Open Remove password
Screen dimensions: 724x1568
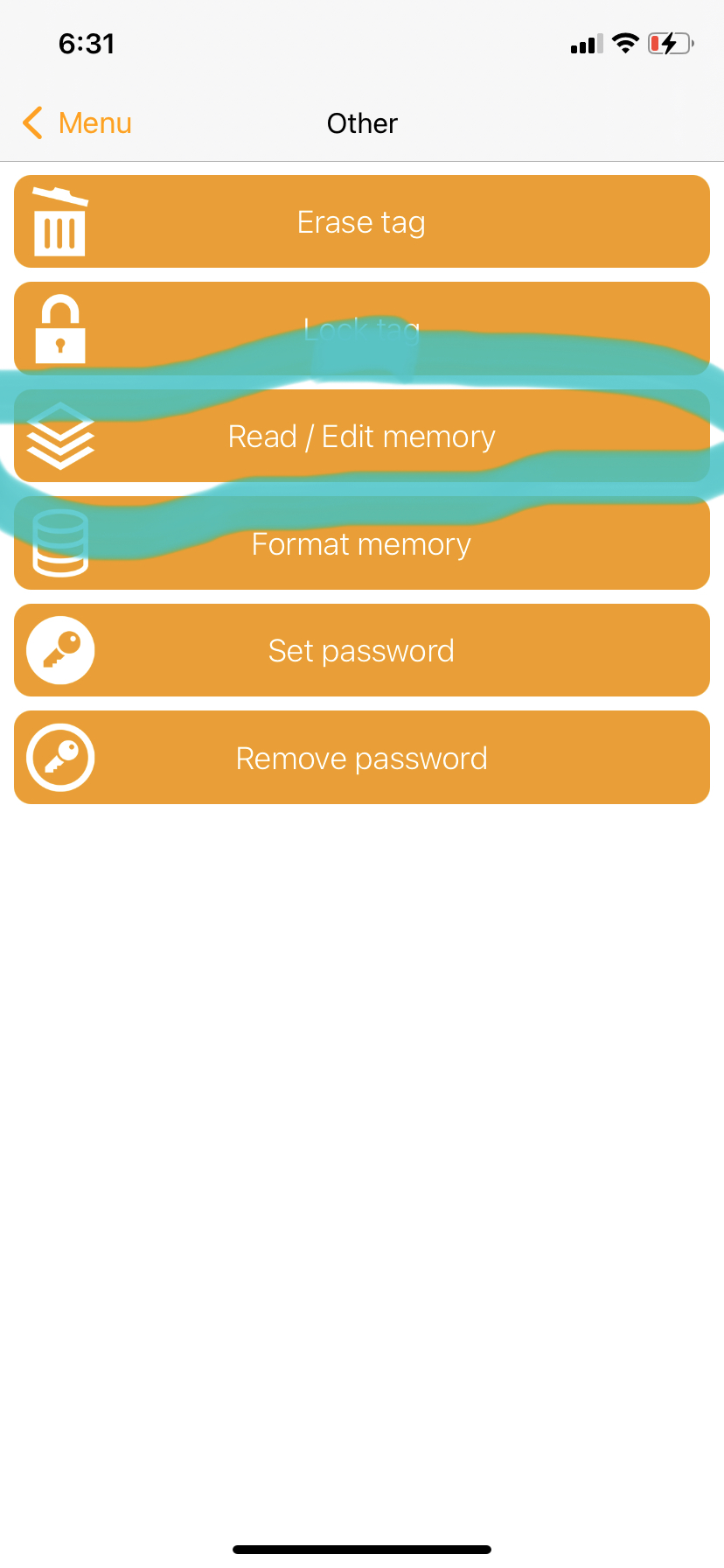coord(361,757)
